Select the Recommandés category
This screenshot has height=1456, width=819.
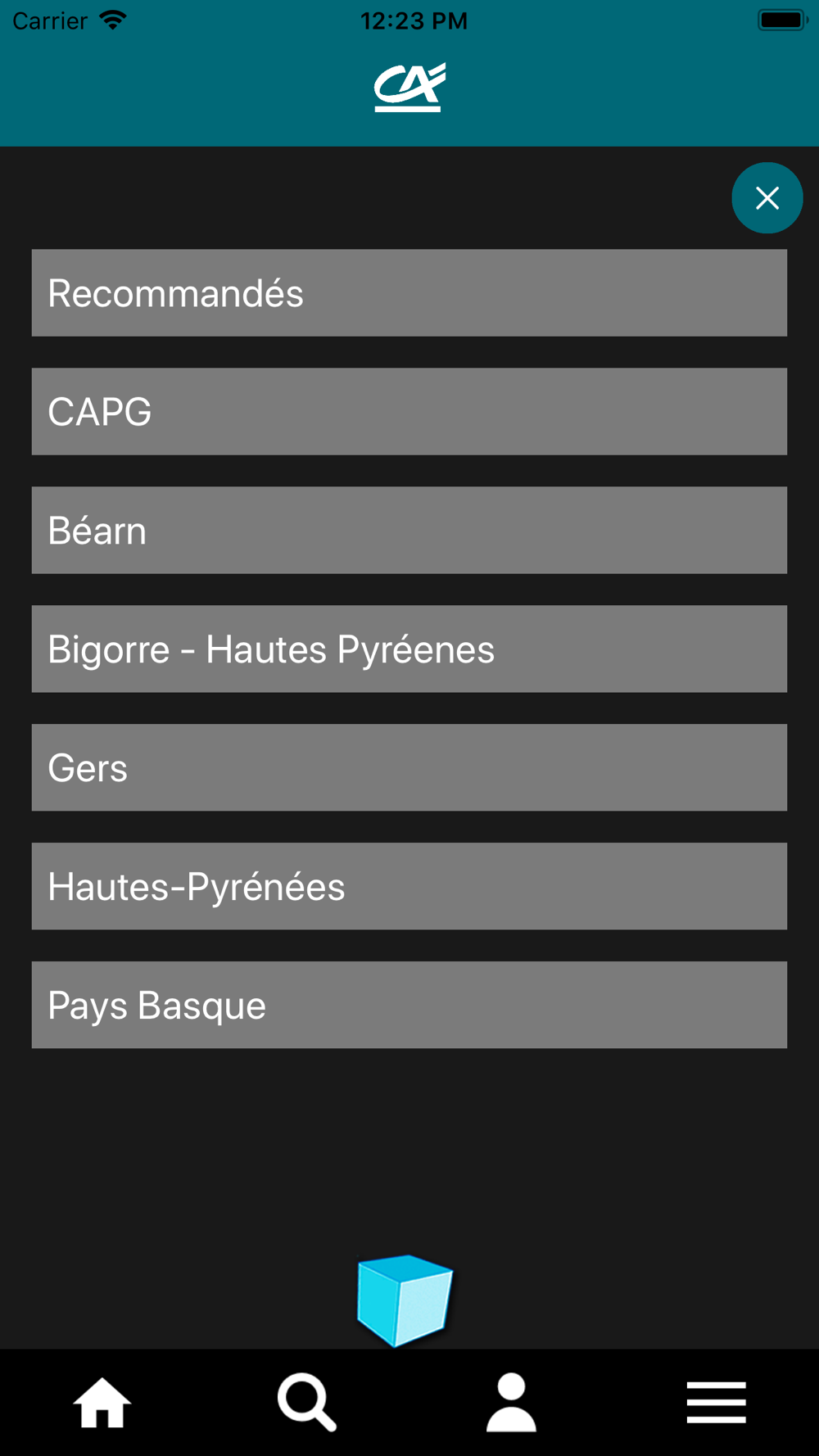tap(409, 293)
